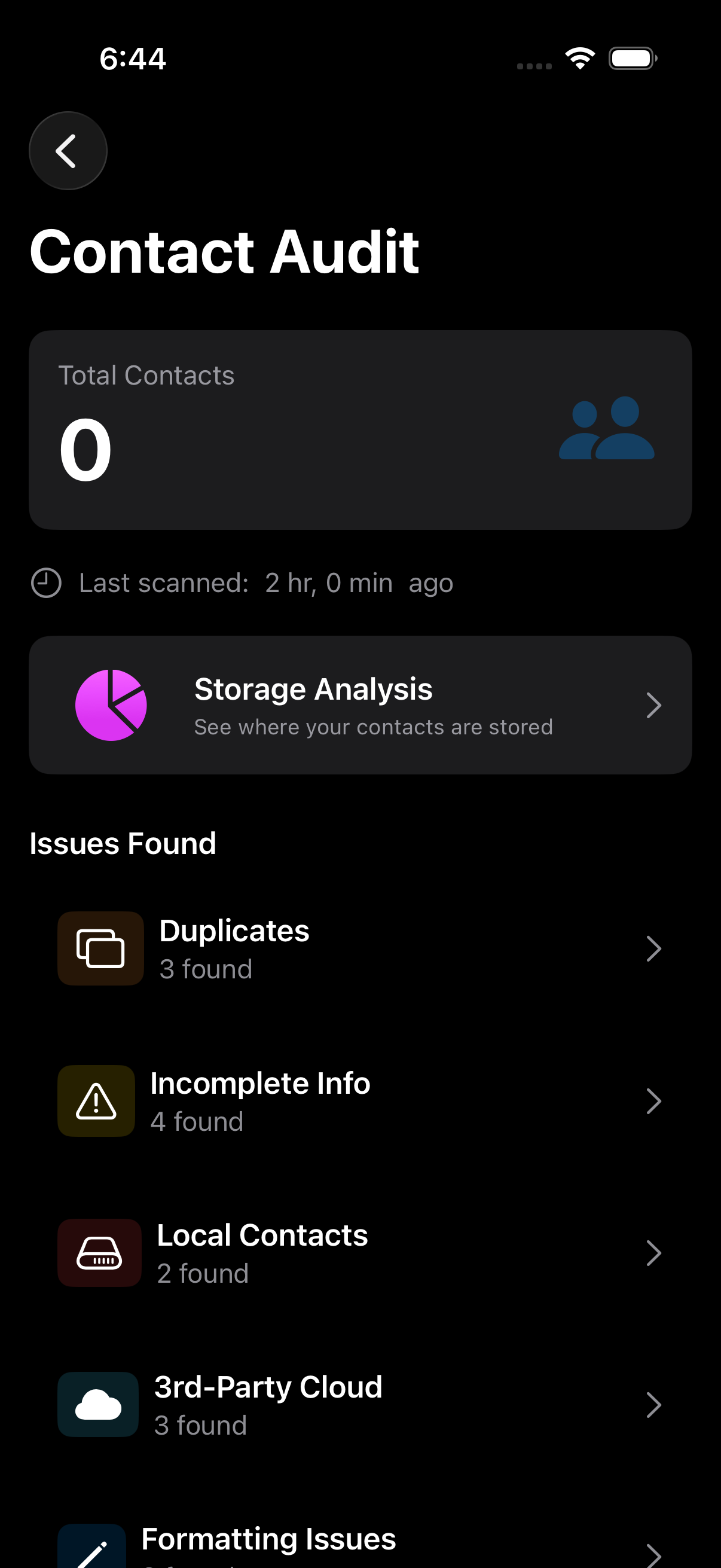Go back using the back arrow
This screenshot has height=1568, width=721.
[68, 151]
